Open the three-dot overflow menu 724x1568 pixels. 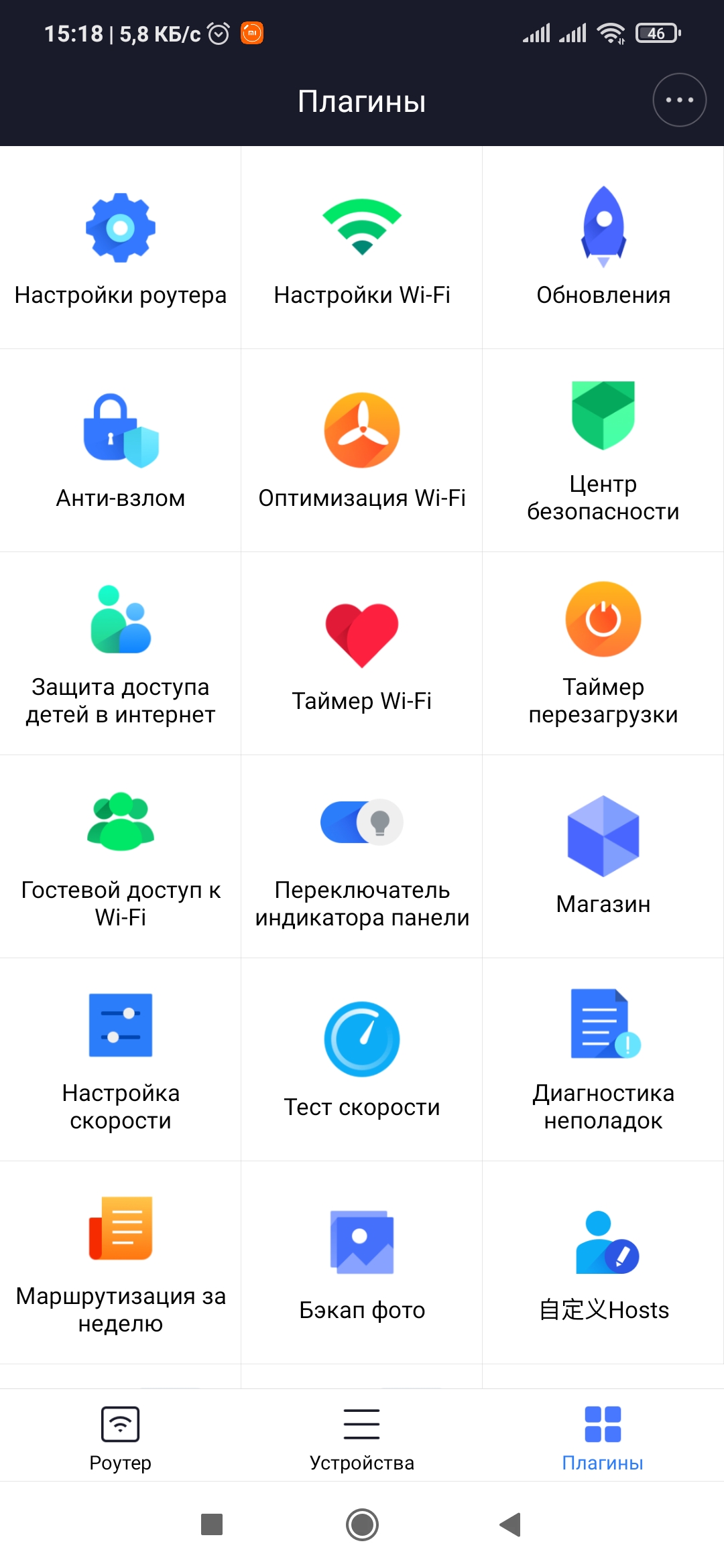(x=679, y=100)
